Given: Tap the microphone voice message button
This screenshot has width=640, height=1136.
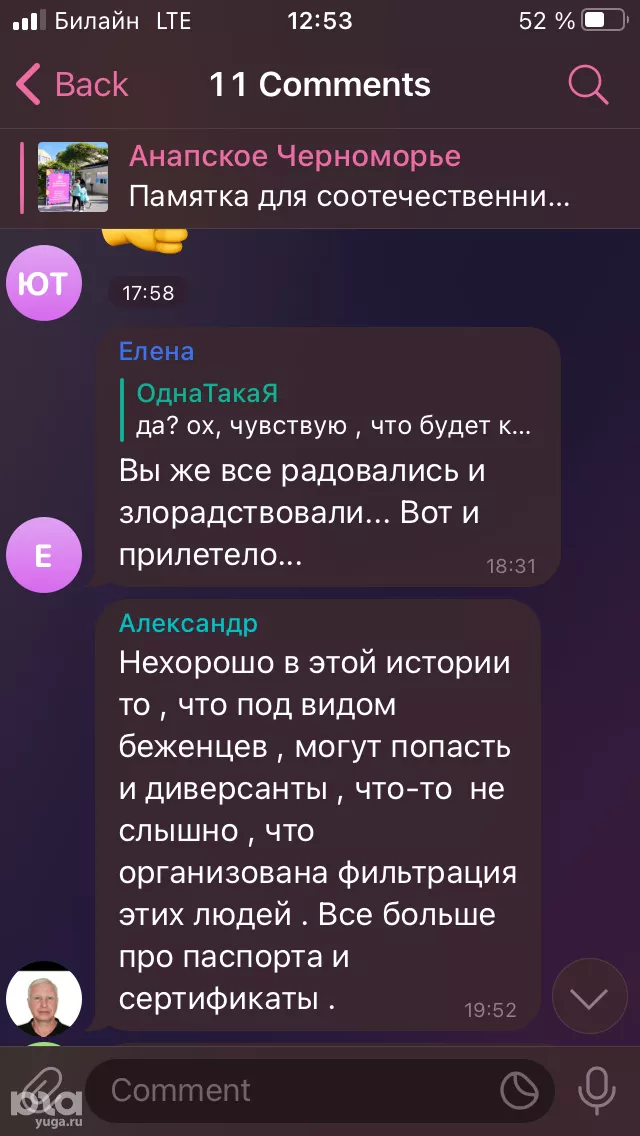Looking at the screenshot, I should [597, 1090].
